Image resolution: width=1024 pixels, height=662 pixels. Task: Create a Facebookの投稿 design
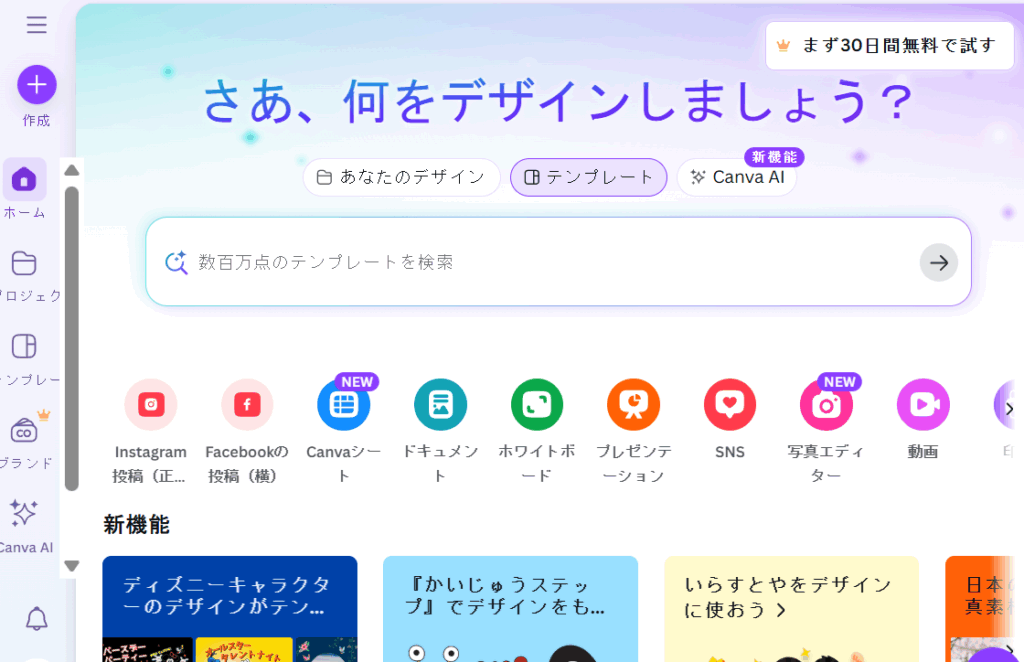(x=247, y=405)
